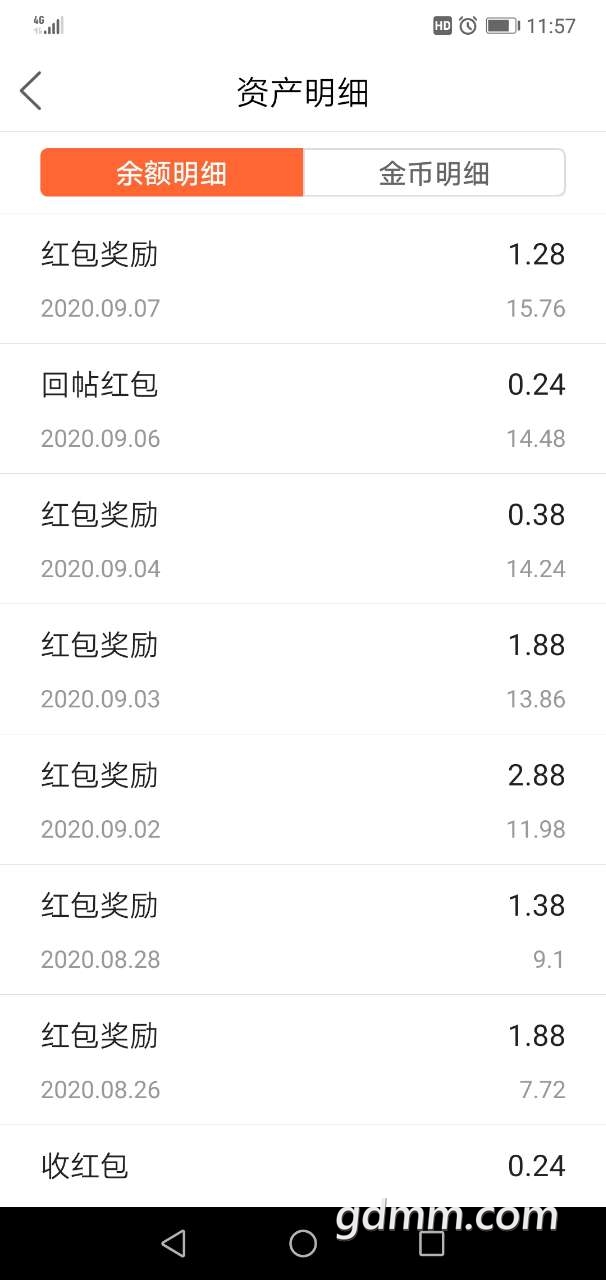Open the recent apps button

tap(432, 1243)
